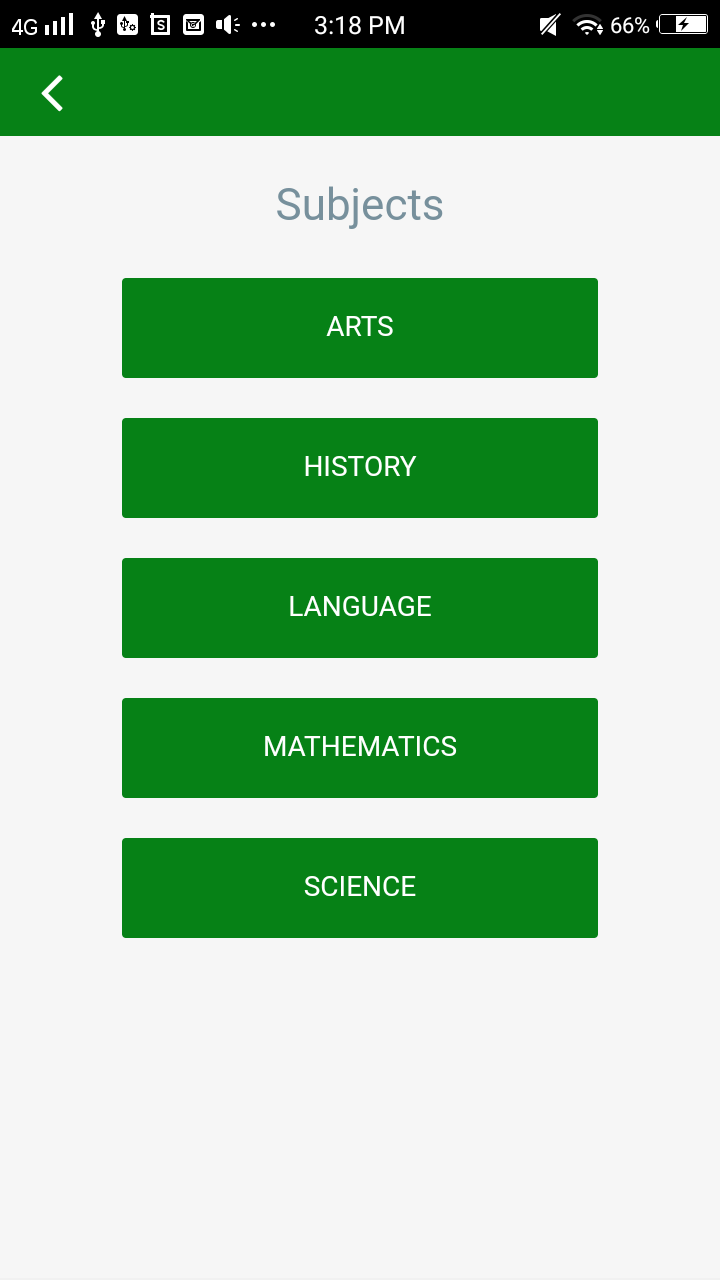Tap the 66% battery percentage text
The width and height of the screenshot is (720, 1280).
click(x=630, y=25)
